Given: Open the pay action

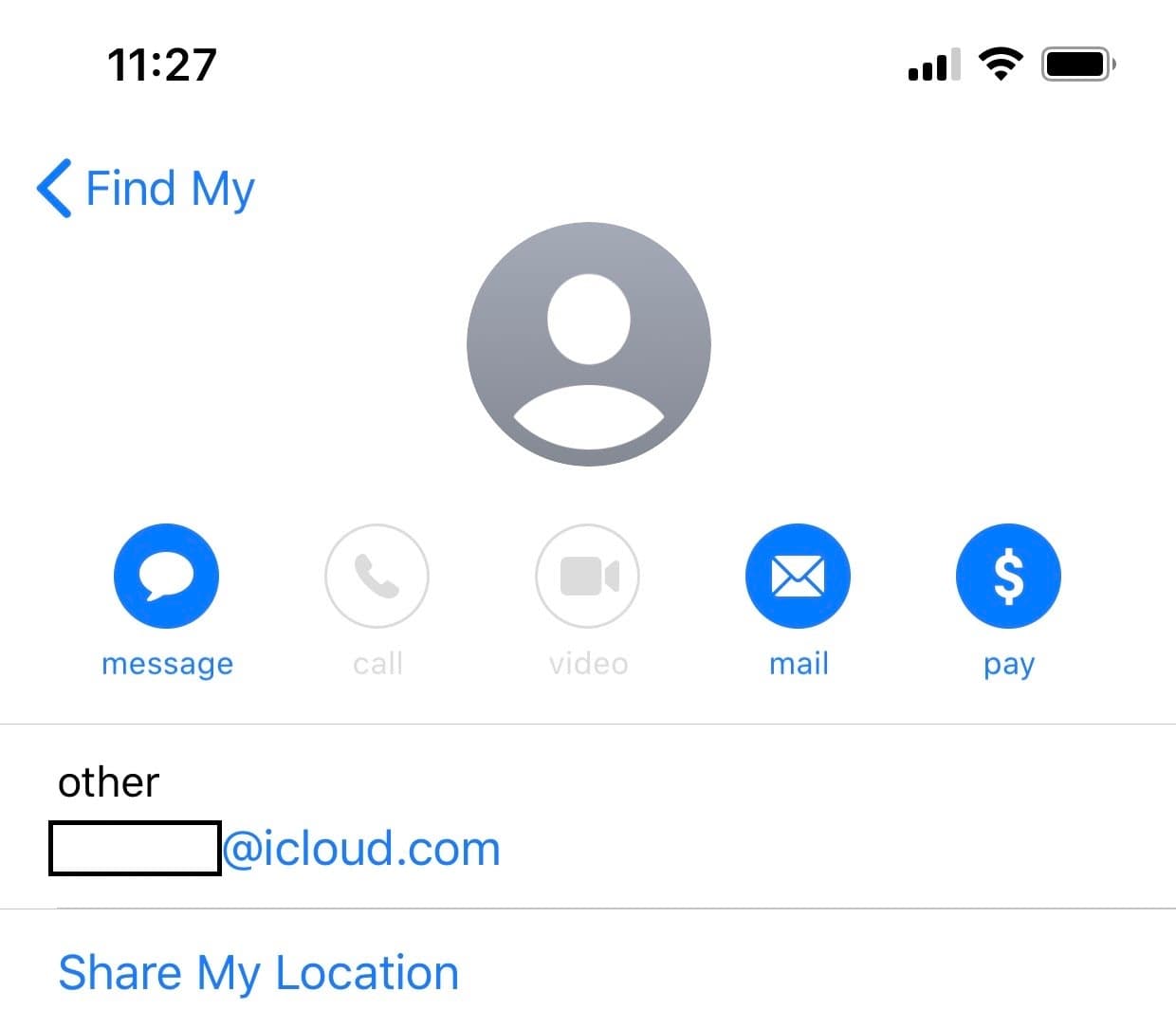Looking at the screenshot, I should click(x=1008, y=576).
